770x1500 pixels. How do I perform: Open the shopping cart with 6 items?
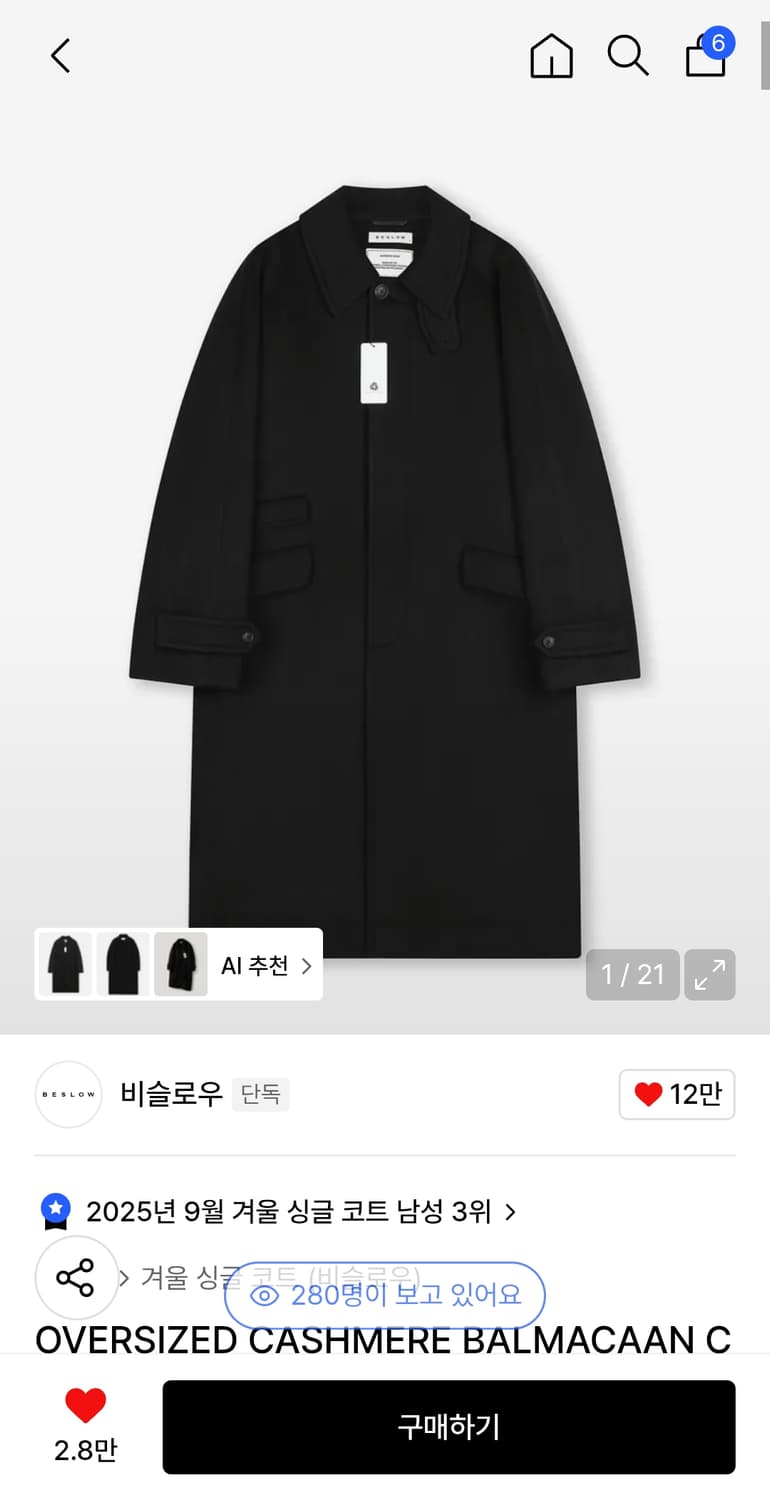click(706, 57)
